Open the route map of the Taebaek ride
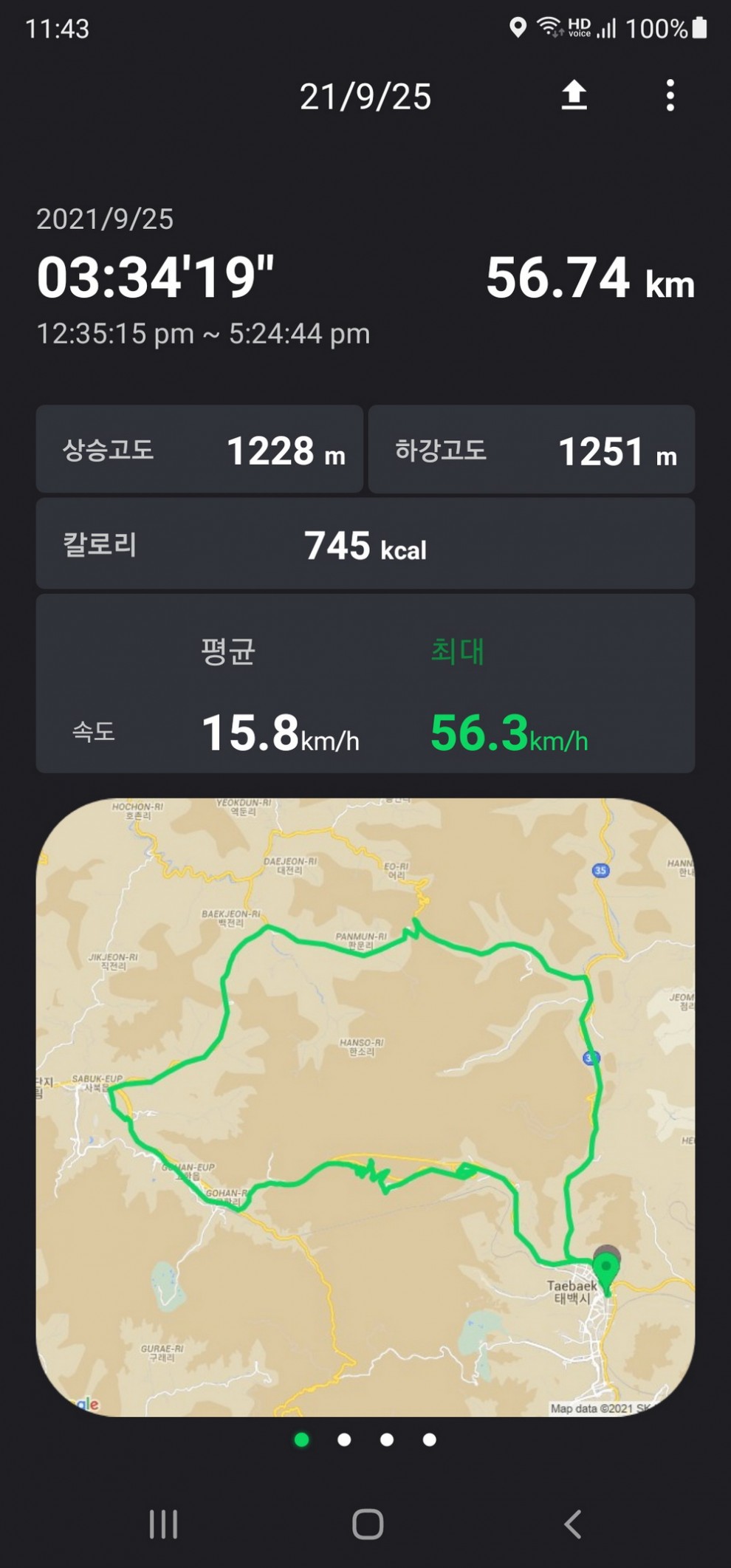Screen dimensions: 731x1568 pos(365,1106)
